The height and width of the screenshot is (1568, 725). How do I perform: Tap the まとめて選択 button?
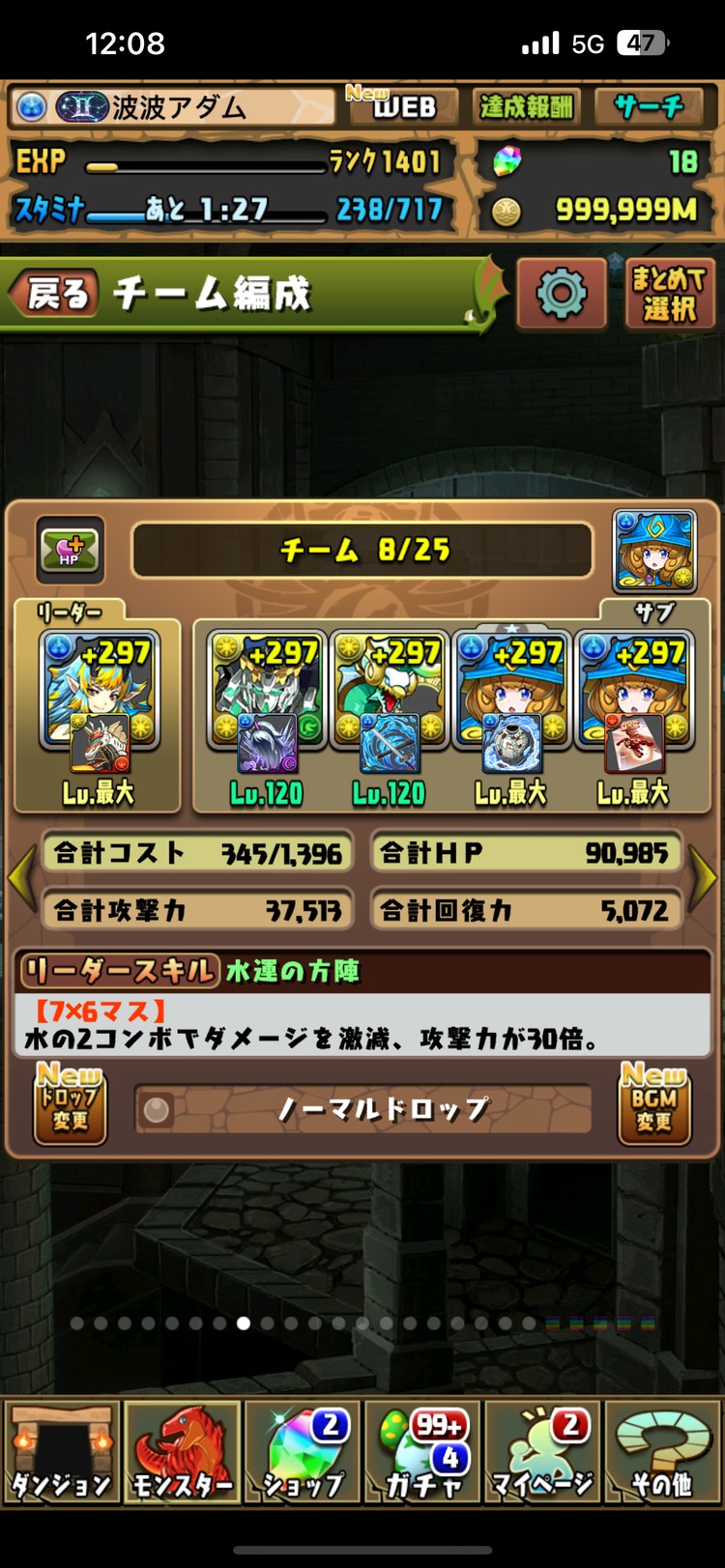pos(669,294)
